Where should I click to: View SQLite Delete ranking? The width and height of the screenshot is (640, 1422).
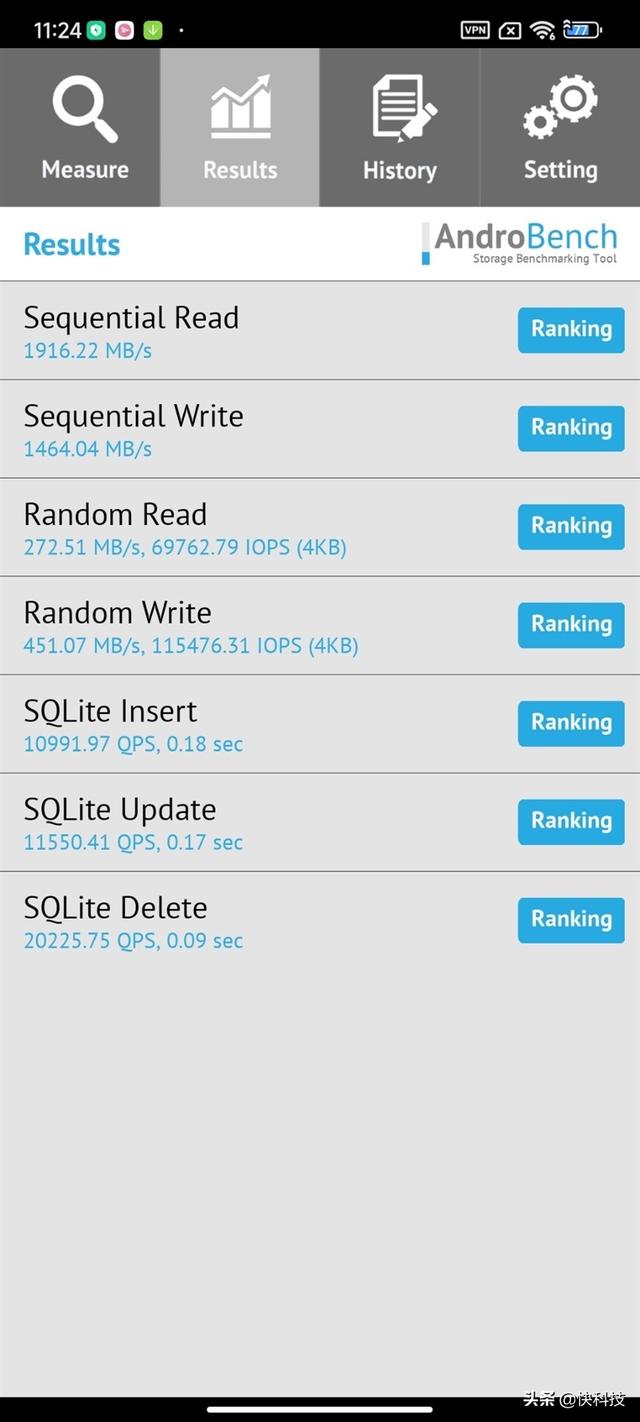pos(571,920)
